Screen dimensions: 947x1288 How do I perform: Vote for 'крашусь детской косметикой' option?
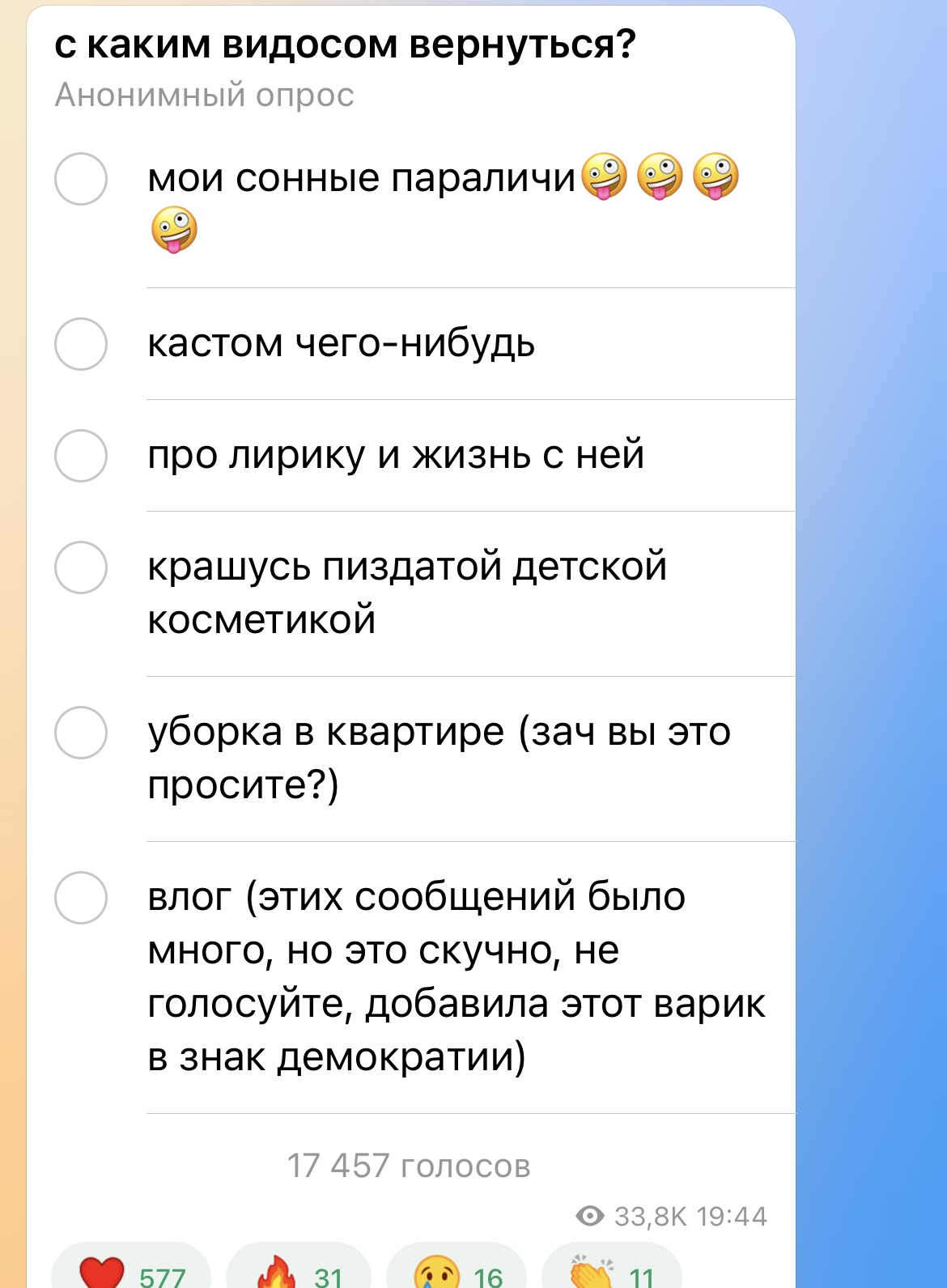click(x=81, y=567)
